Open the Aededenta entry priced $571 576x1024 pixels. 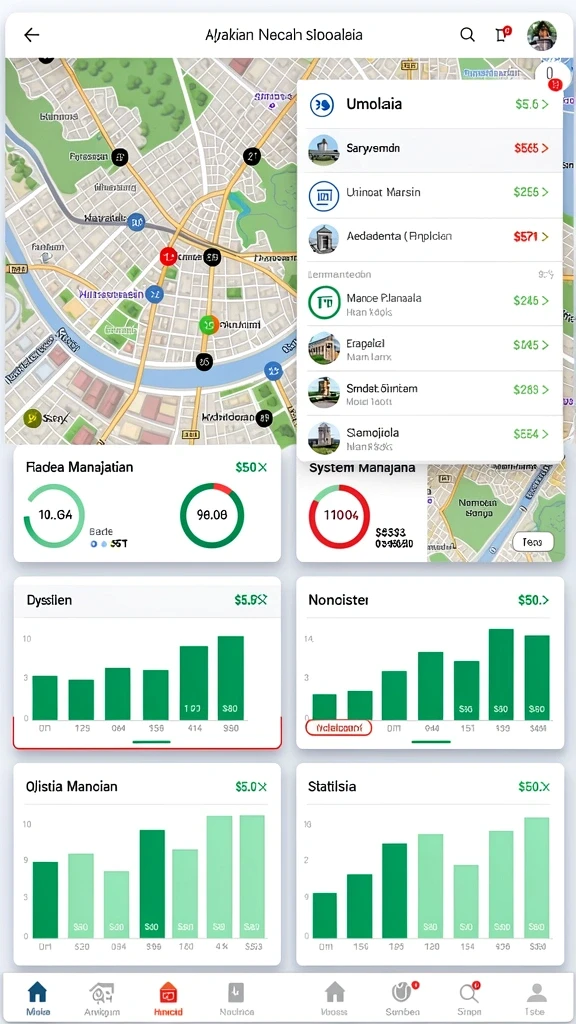pyautogui.click(x=430, y=238)
